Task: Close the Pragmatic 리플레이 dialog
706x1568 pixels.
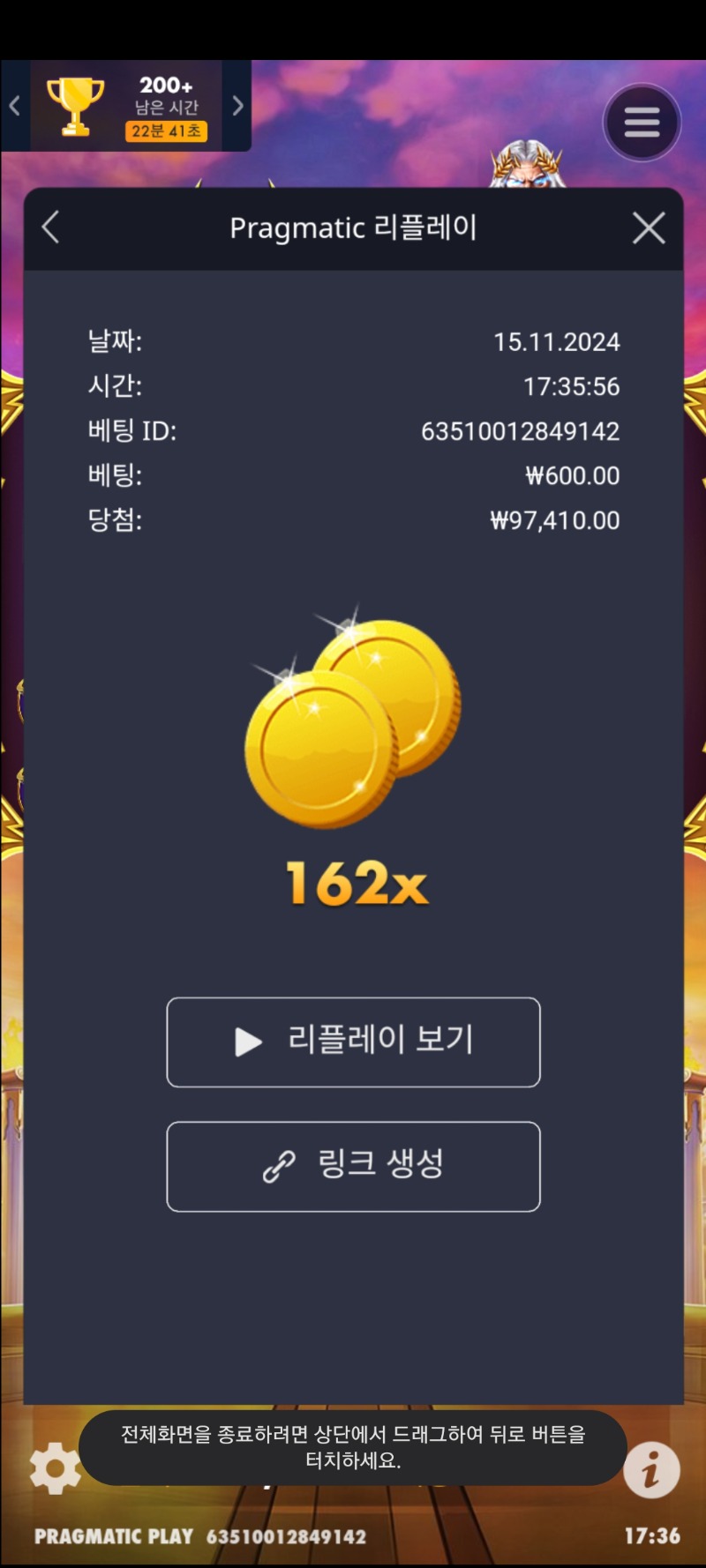Action: point(649,228)
